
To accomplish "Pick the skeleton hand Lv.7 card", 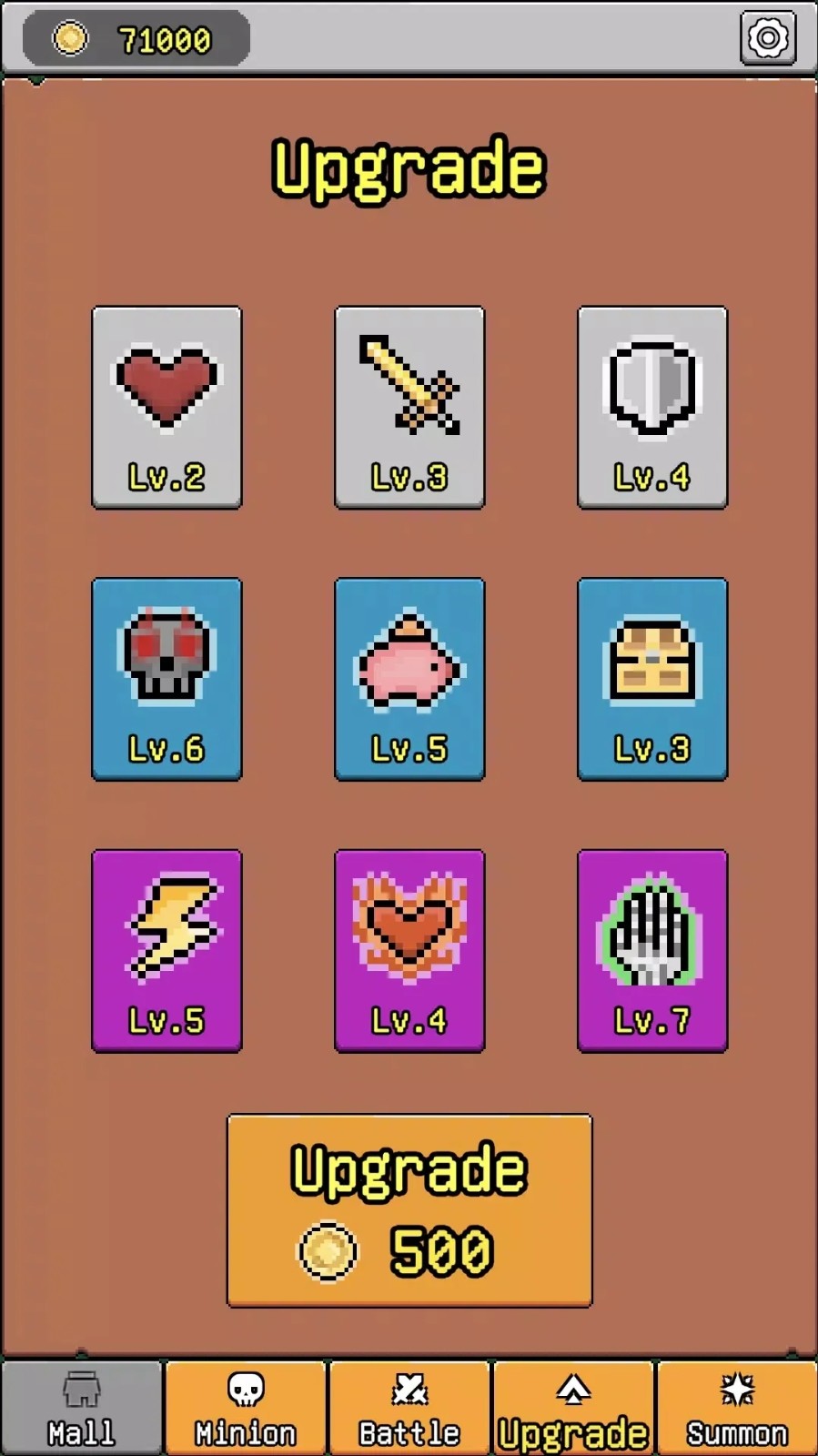I will coord(652,951).
